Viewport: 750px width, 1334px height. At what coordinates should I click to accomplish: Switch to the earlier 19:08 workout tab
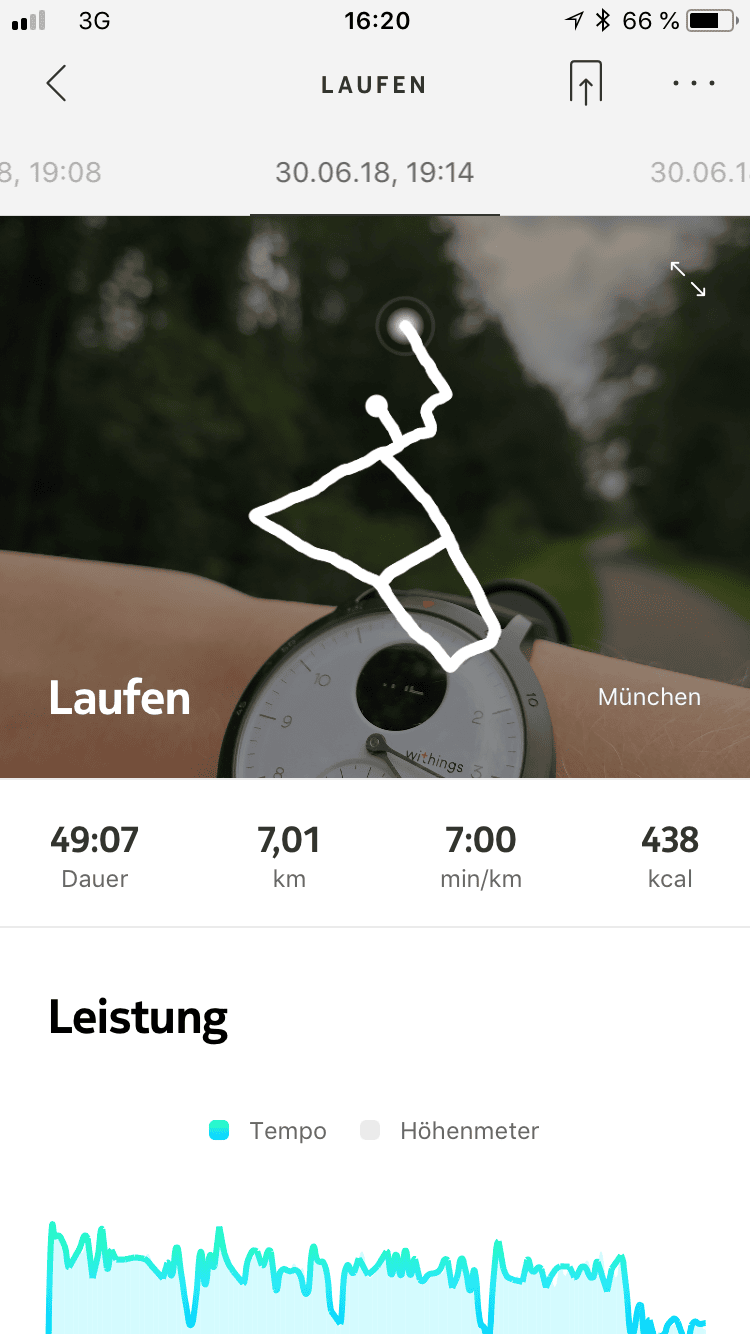[52, 173]
